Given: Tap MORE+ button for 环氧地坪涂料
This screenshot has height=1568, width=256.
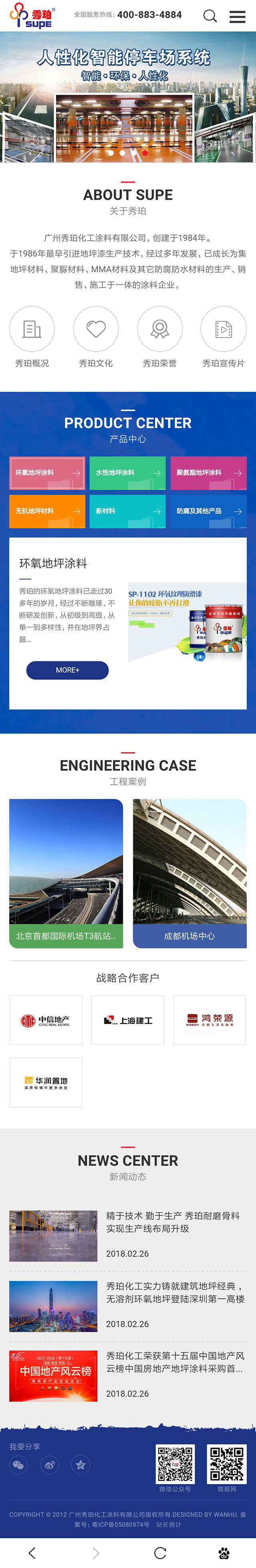Looking at the screenshot, I should click(x=67, y=670).
